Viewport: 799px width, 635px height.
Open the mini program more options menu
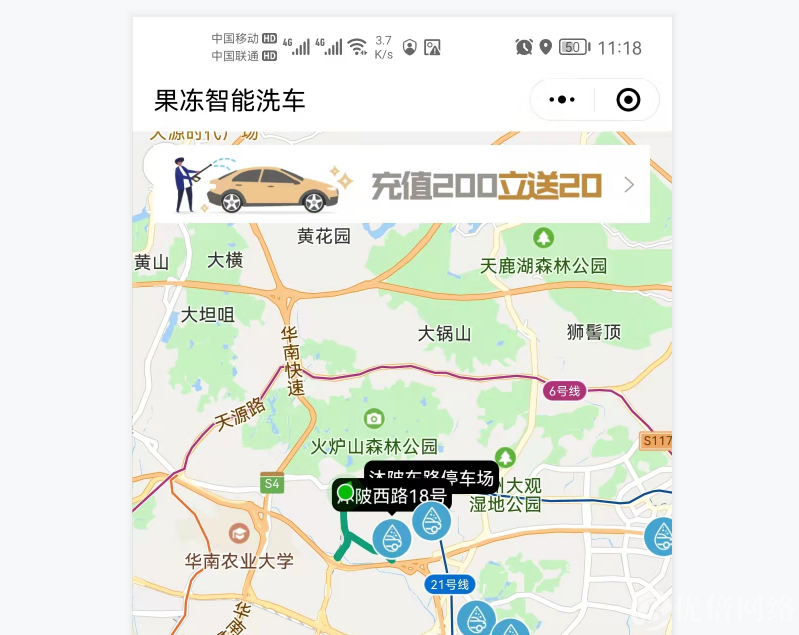(563, 100)
